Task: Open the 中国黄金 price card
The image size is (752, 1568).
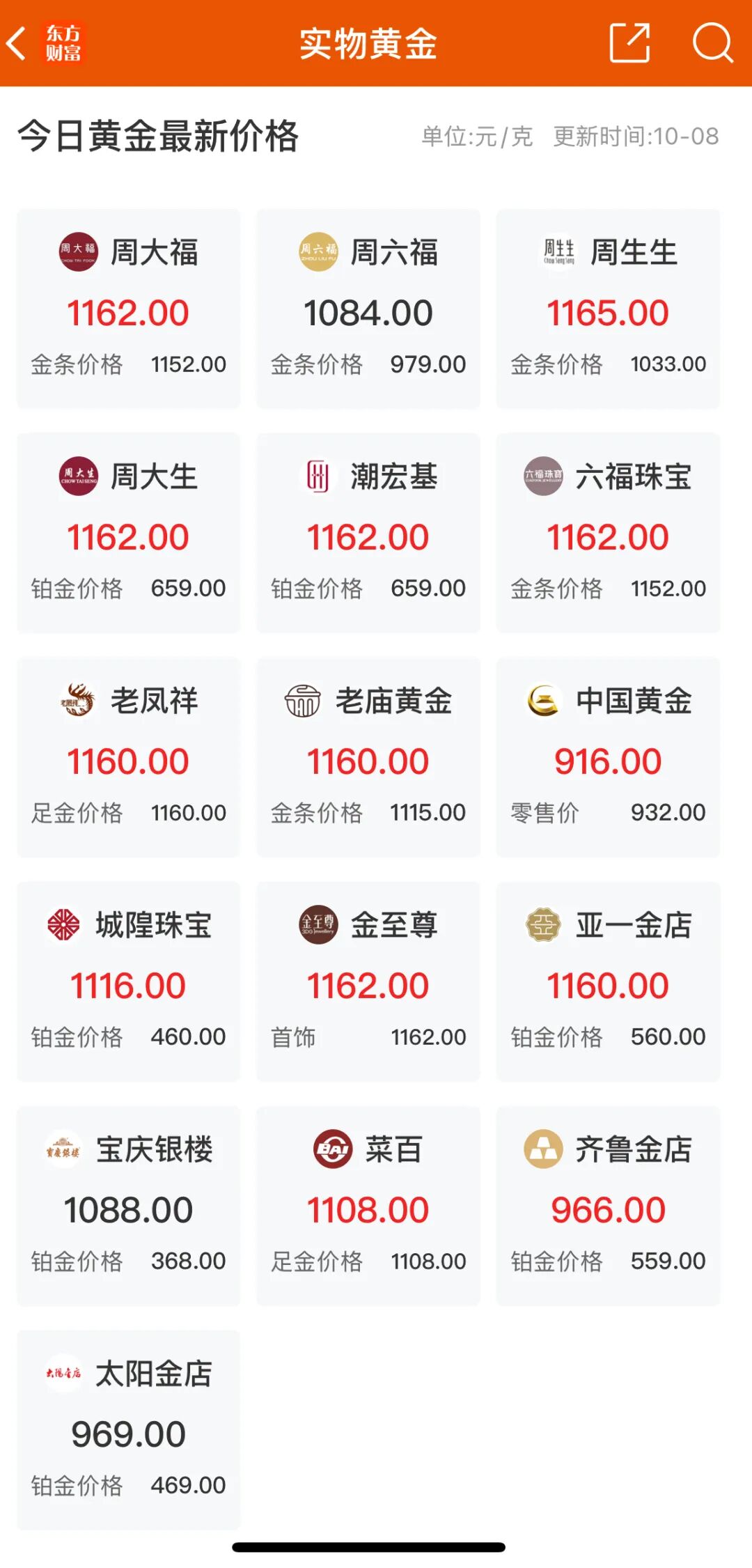Action: point(608,757)
